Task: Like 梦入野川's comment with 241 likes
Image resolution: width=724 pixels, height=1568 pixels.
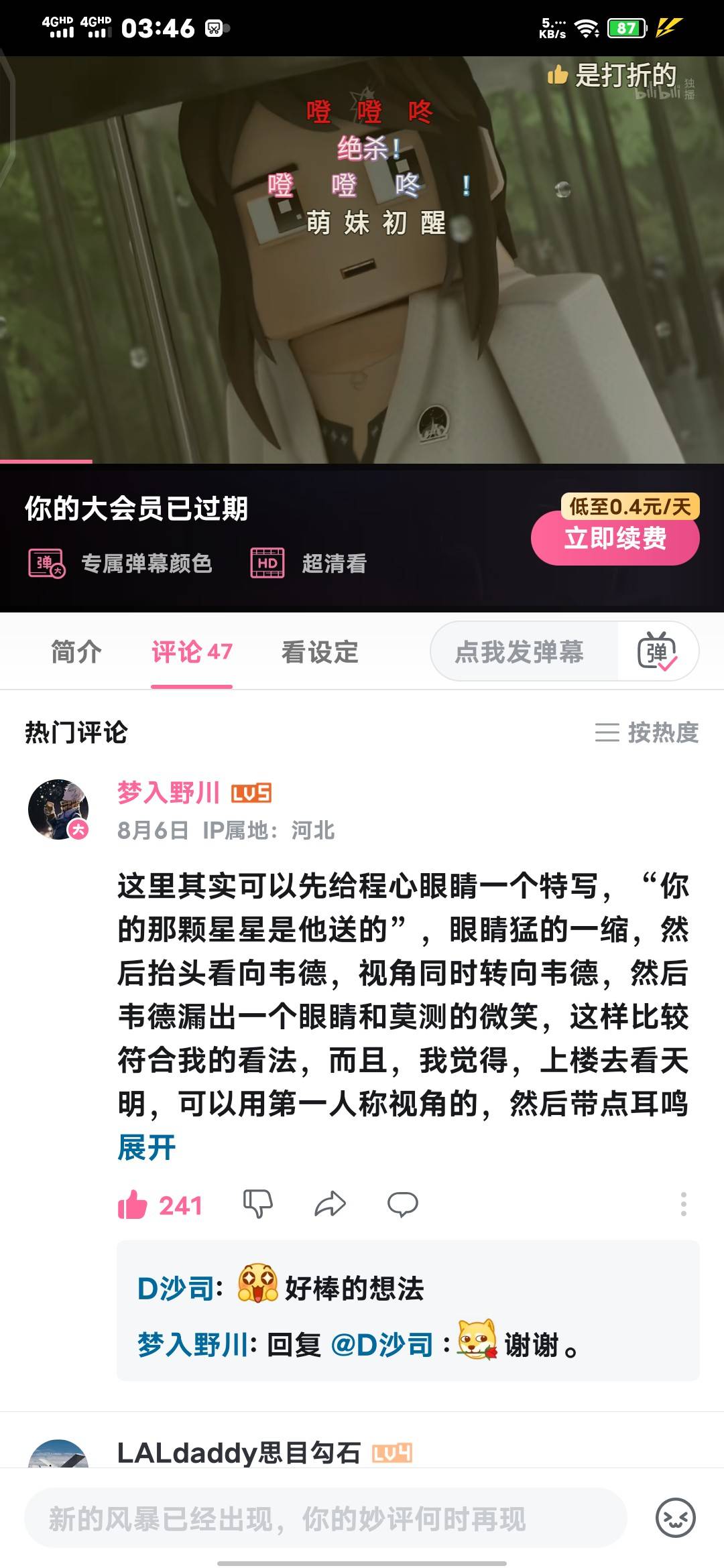Action: pyautogui.click(x=133, y=1205)
